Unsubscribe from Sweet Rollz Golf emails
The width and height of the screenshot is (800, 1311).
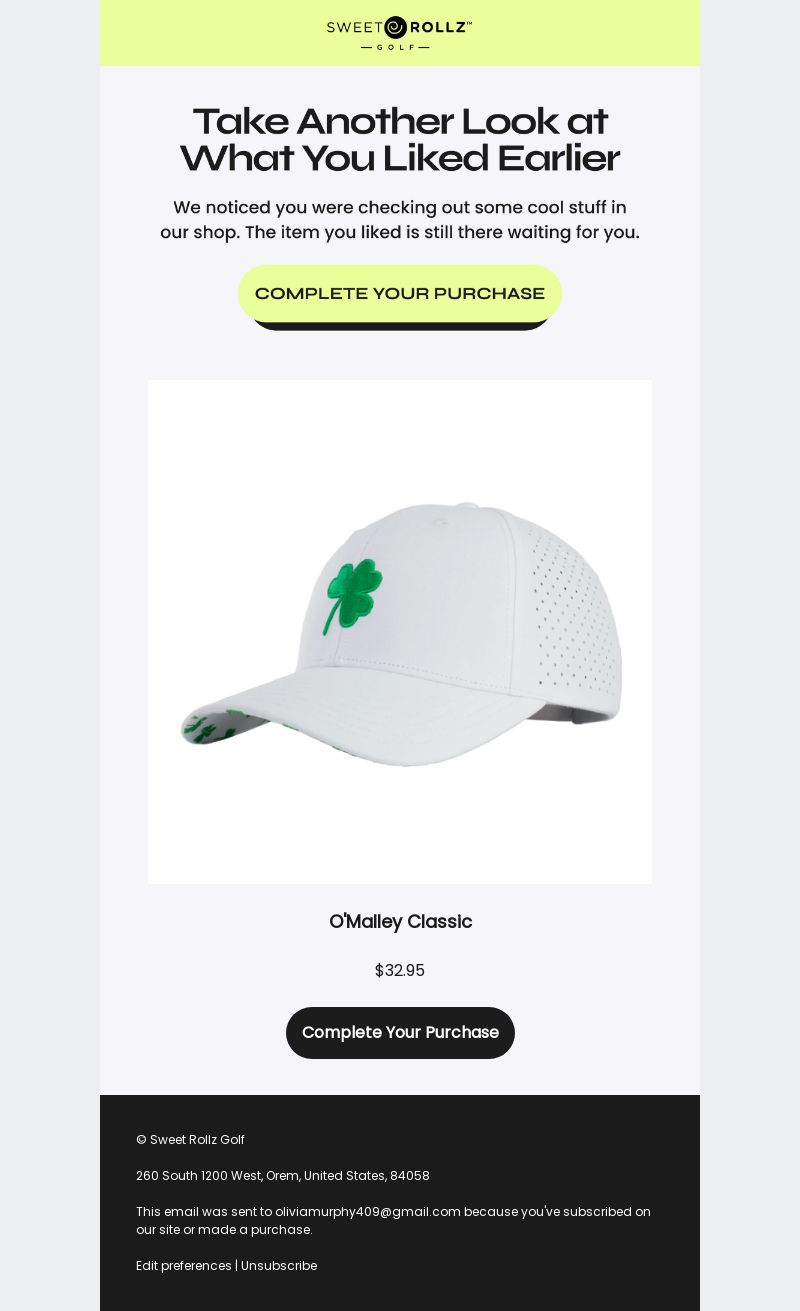click(x=279, y=1266)
